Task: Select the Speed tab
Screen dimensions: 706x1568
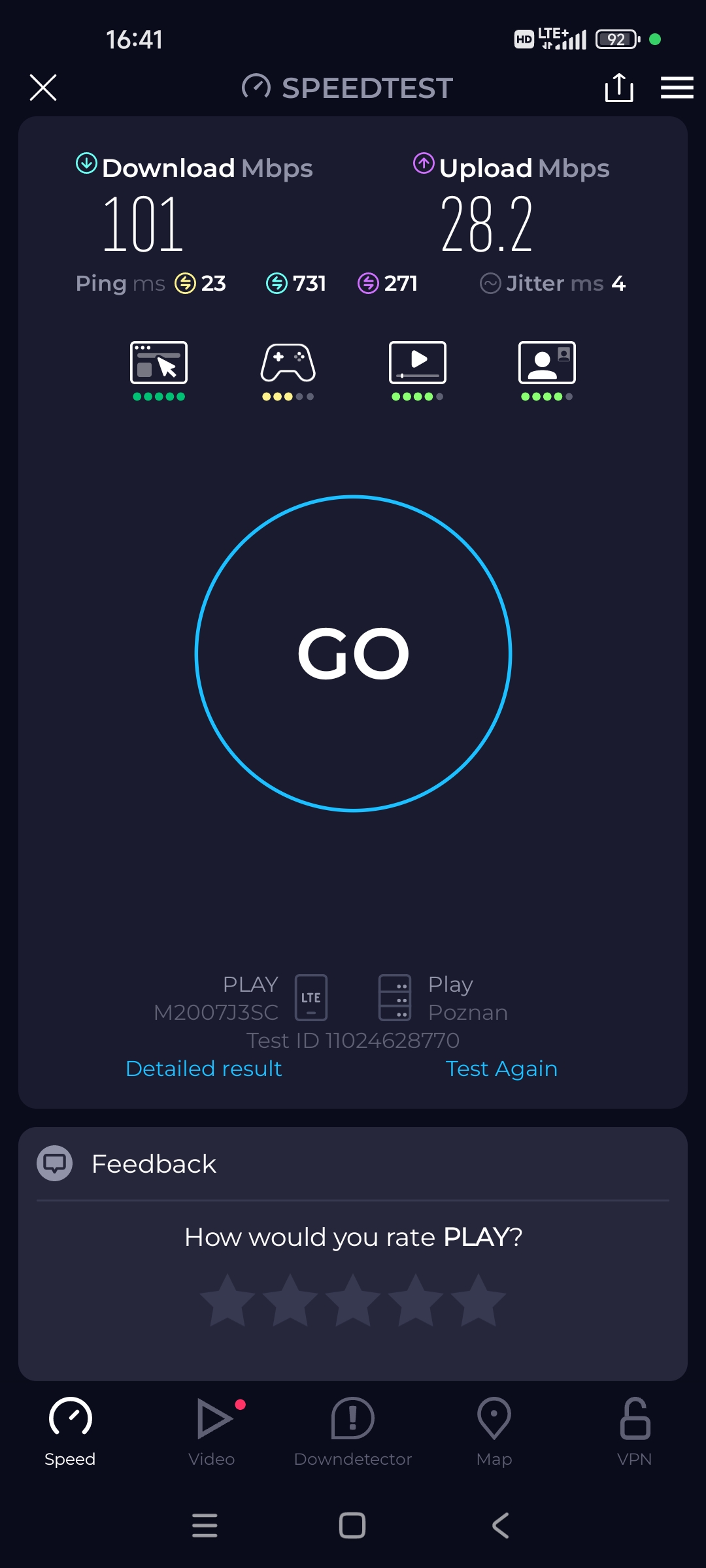Action: (71, 1431)
